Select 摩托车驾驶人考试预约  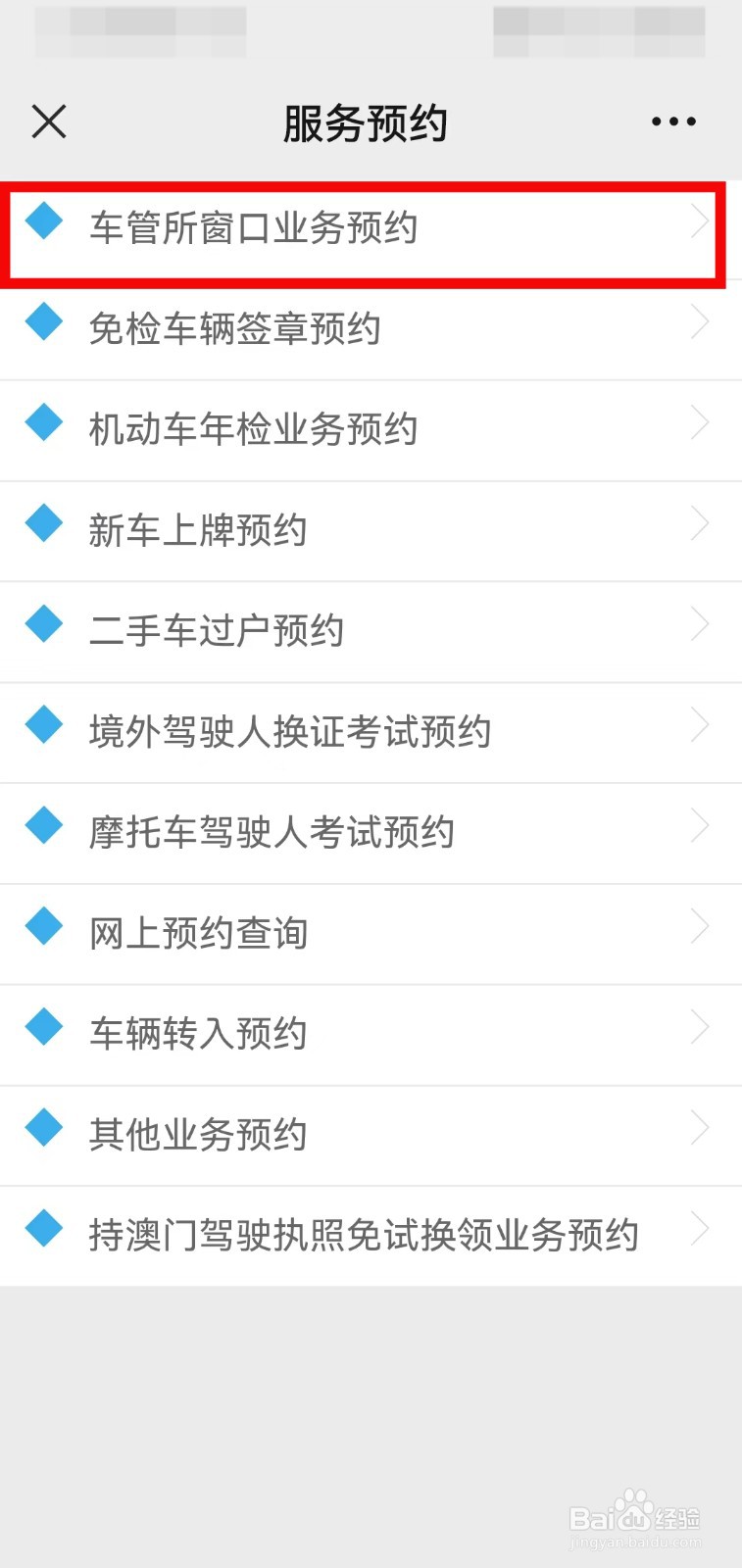coord(371,834)
